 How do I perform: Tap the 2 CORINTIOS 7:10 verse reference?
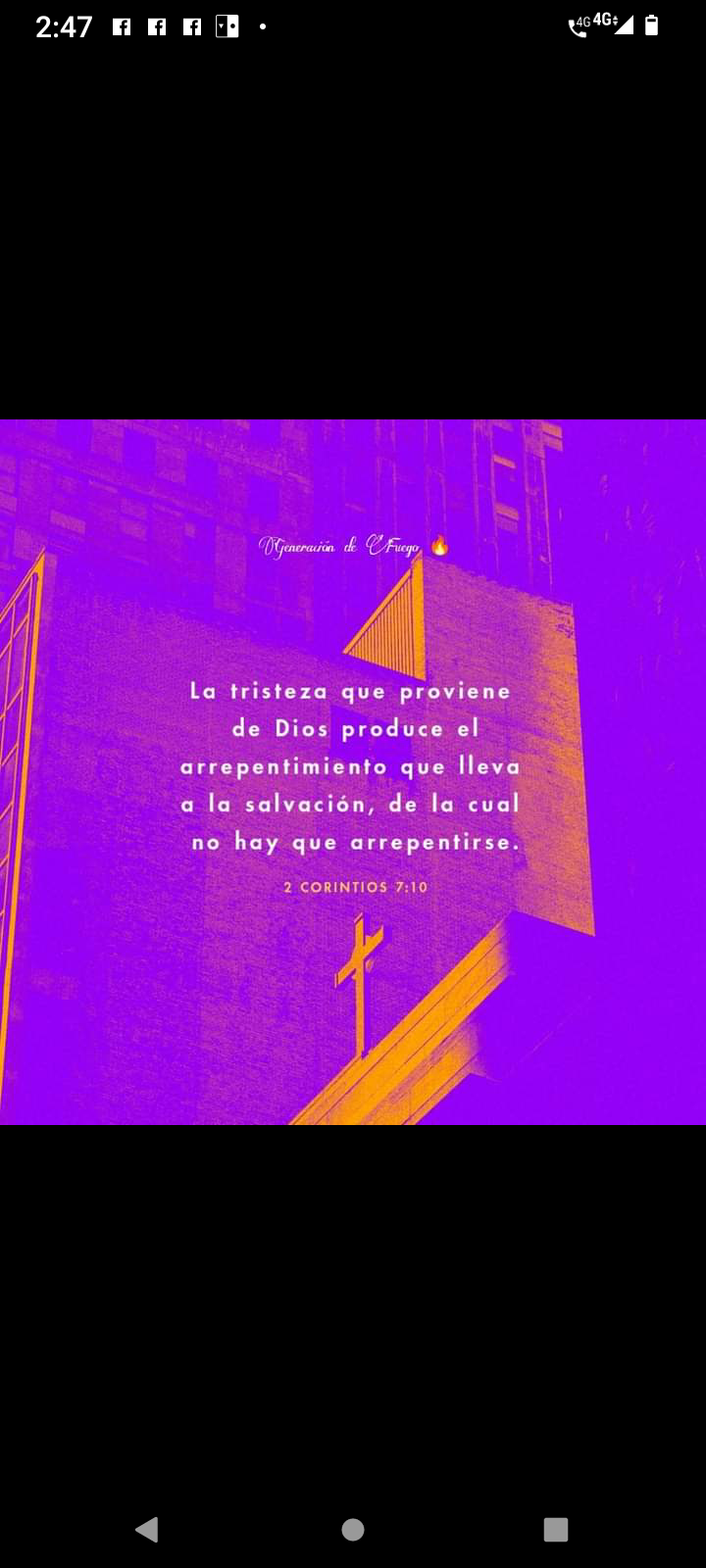pos(353,889)
